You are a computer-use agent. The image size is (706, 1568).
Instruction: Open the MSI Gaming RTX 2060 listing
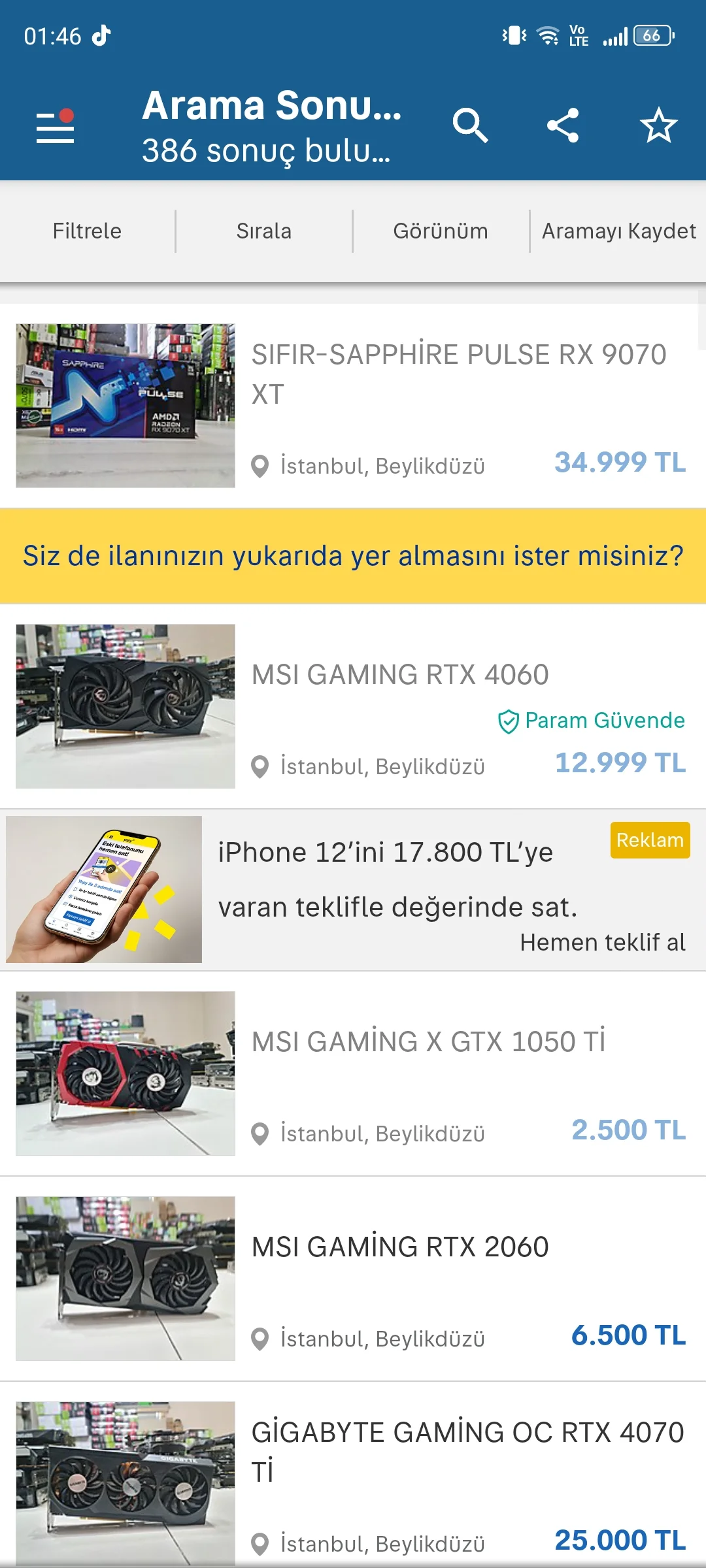400,1247
